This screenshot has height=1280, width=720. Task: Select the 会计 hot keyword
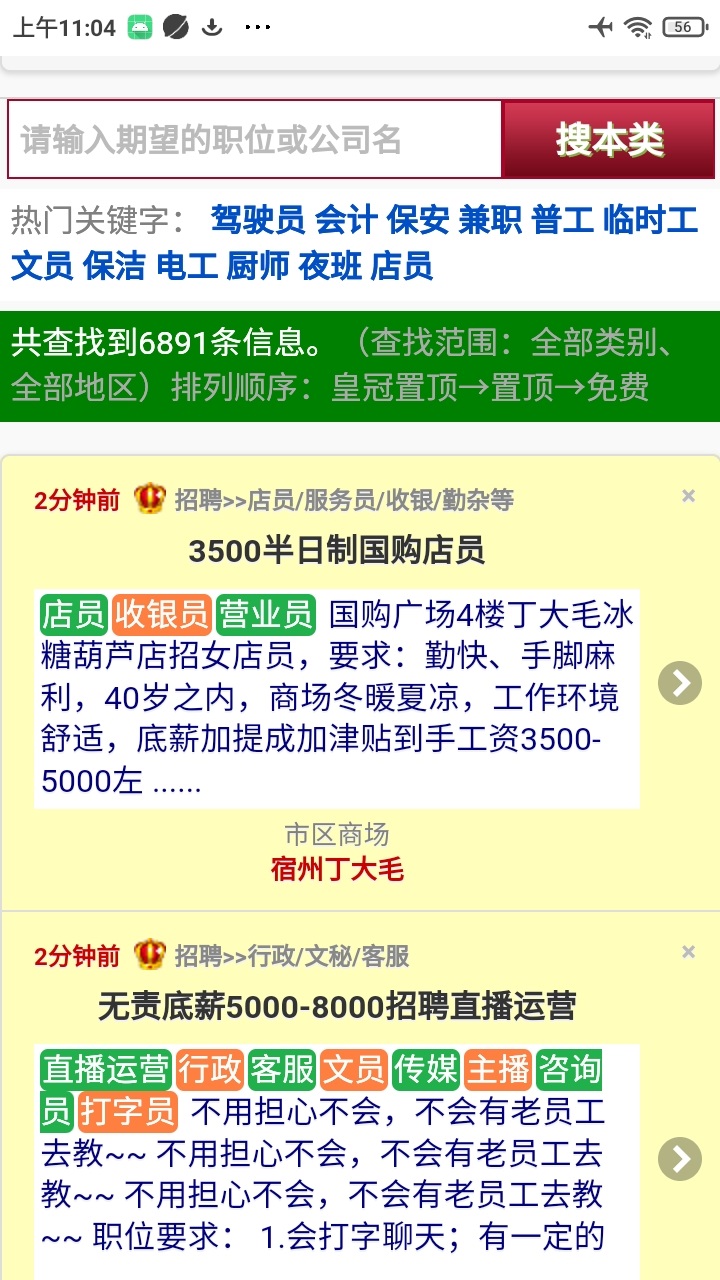(x=346, y=220)
